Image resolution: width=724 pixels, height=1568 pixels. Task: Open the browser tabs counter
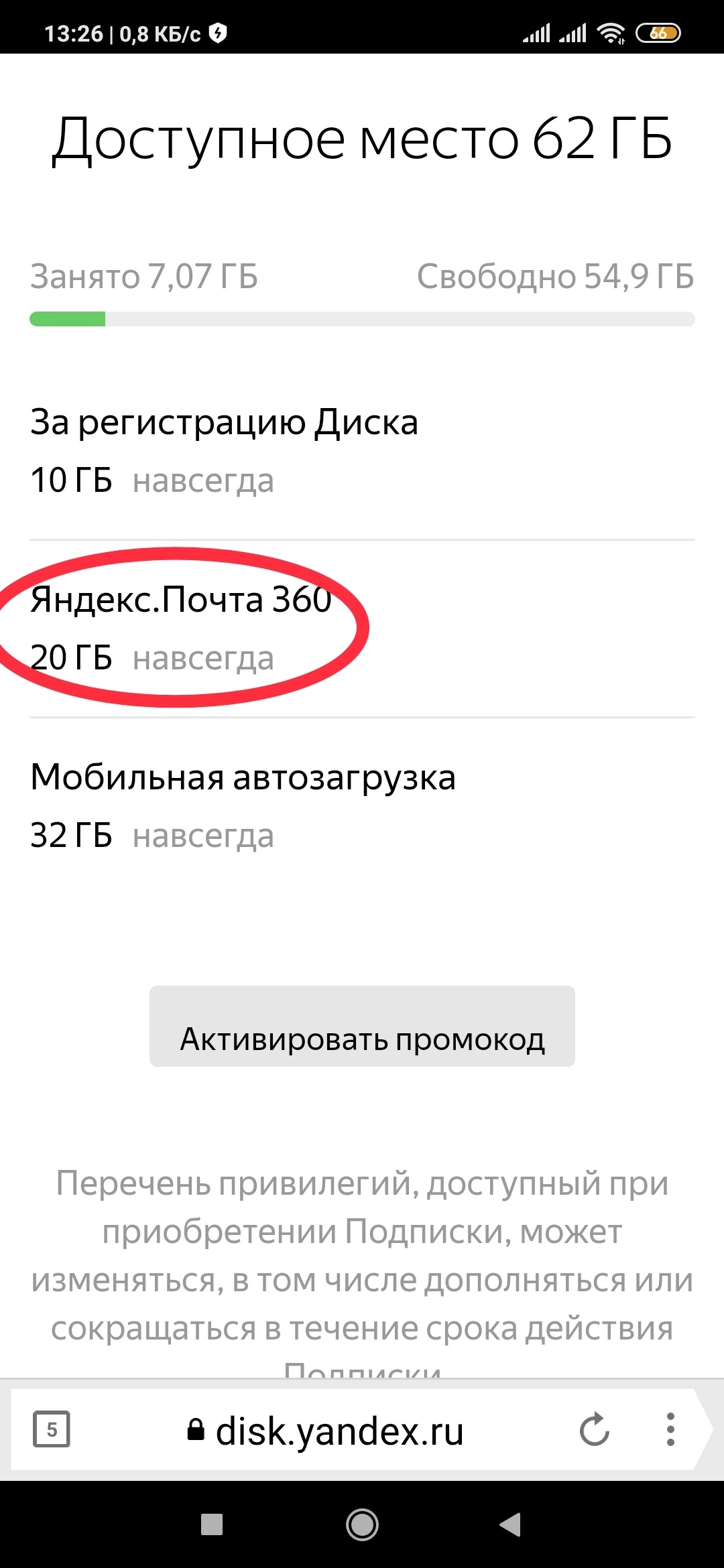tap(52, 1429)
